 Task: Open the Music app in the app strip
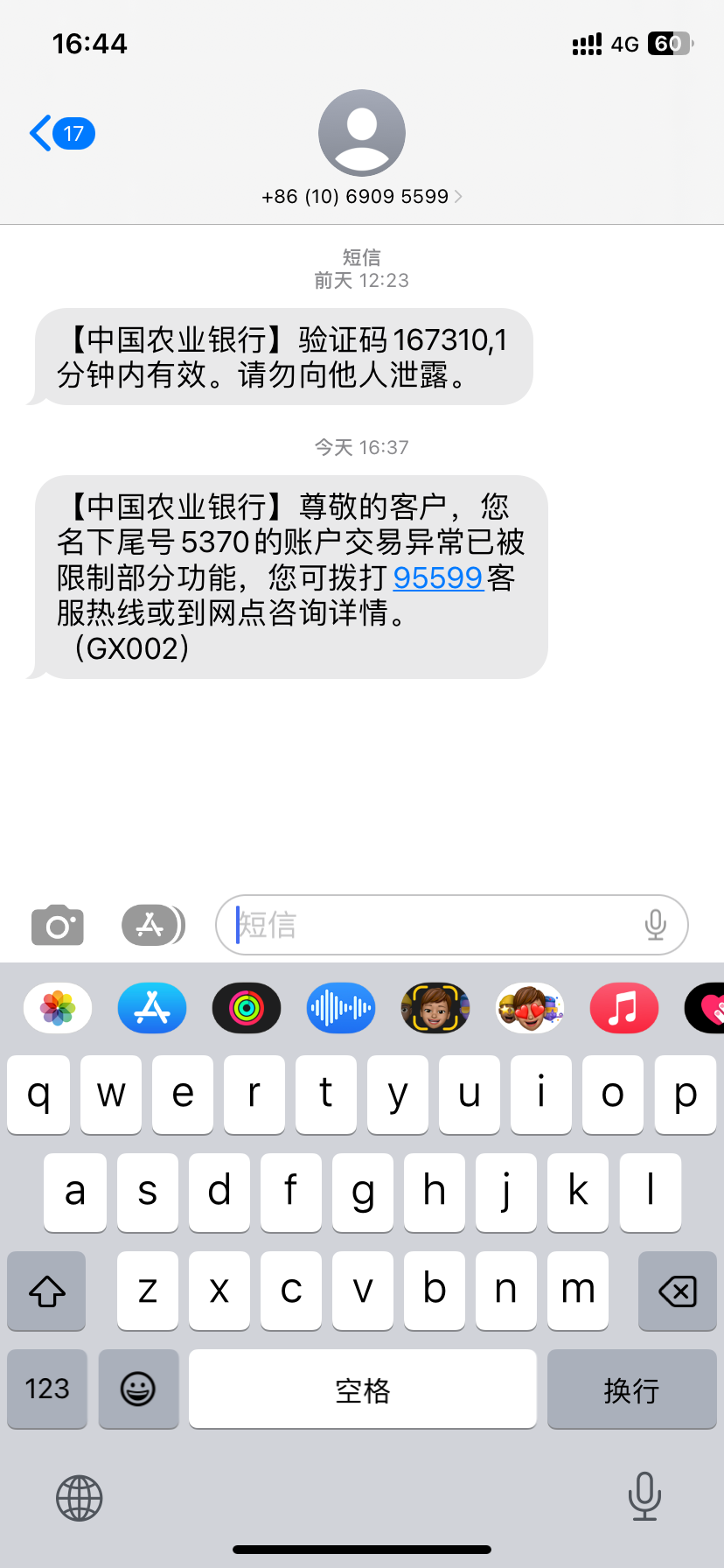[x=623, y=1009]
